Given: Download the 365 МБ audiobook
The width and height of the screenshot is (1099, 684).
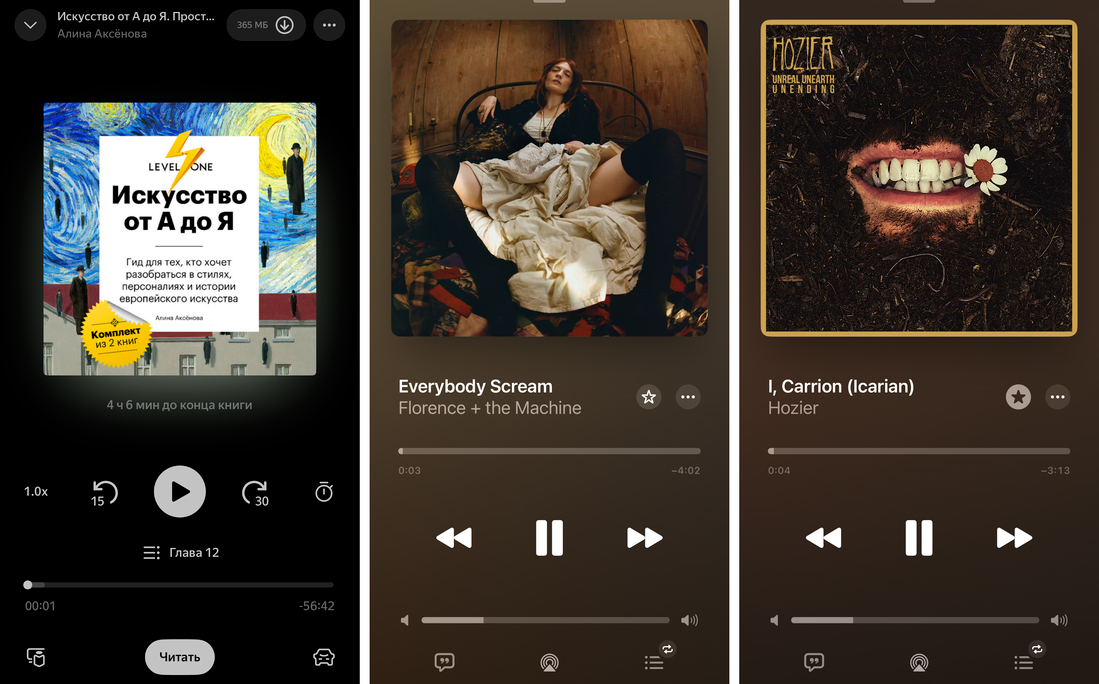Looking at the screenshot, I should (x=285, y=25).
